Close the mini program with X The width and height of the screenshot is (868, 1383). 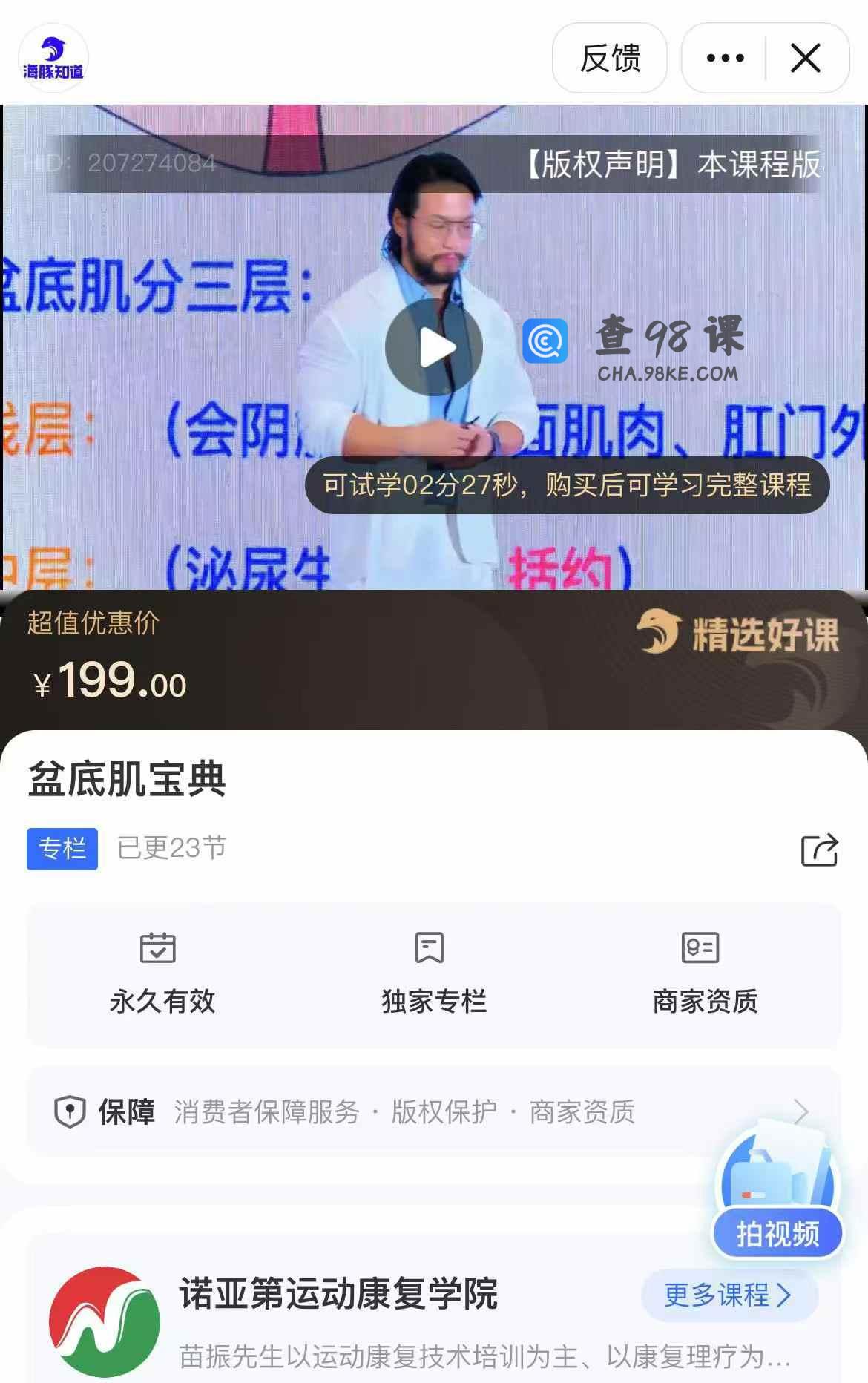pos(806,58)
